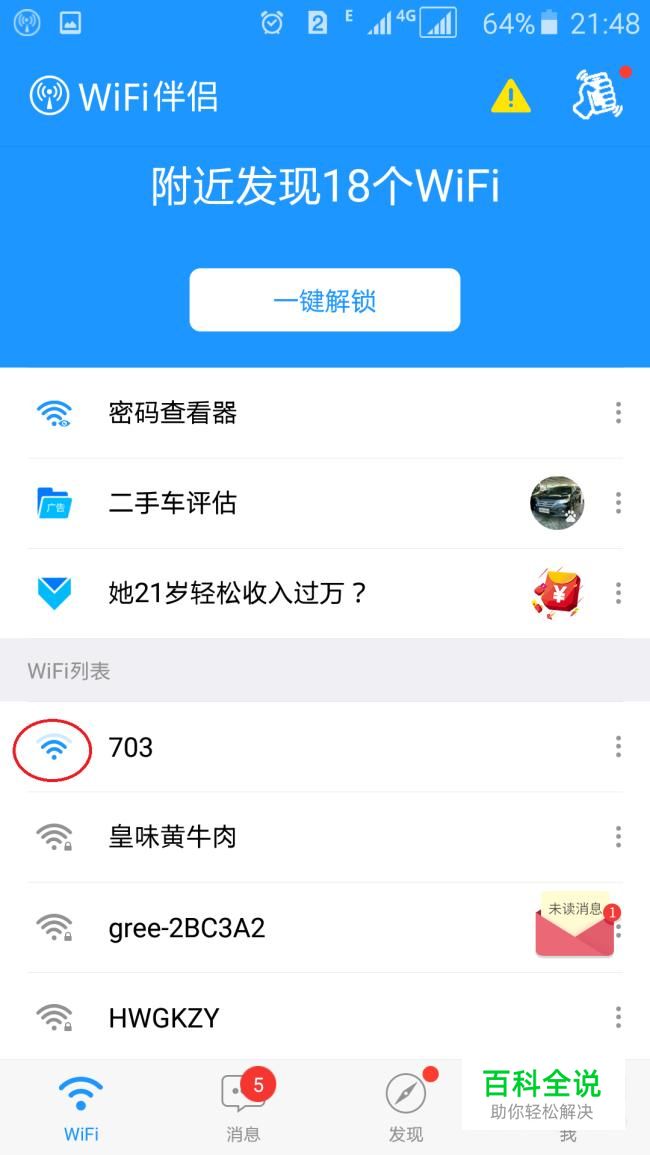The width and height of the screenshot is (650, 1155).
Task: Switch to the 发现 tab
Action: [x=406, y=1106]
